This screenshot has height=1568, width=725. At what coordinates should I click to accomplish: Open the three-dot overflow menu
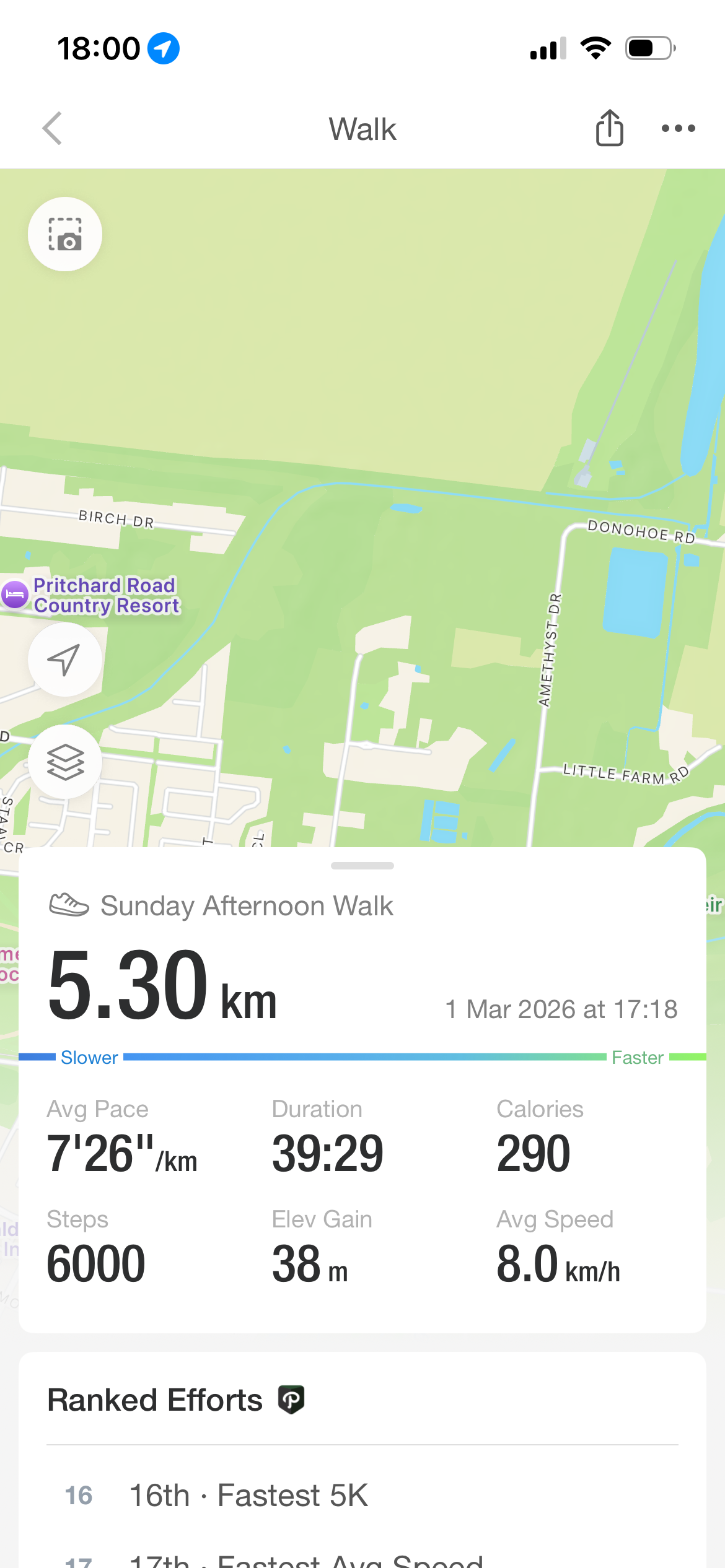coord(678,128)
